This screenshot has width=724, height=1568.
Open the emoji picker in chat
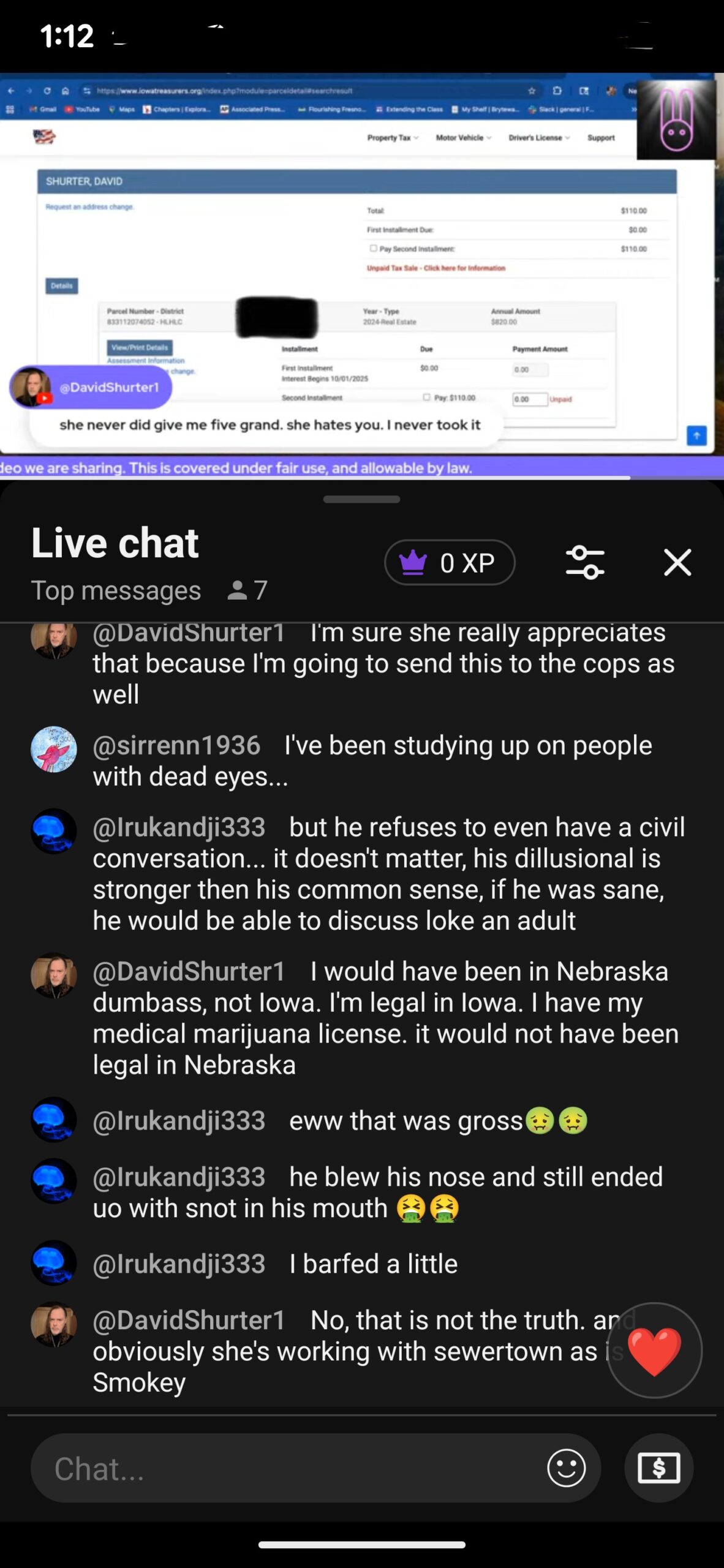566,1468
